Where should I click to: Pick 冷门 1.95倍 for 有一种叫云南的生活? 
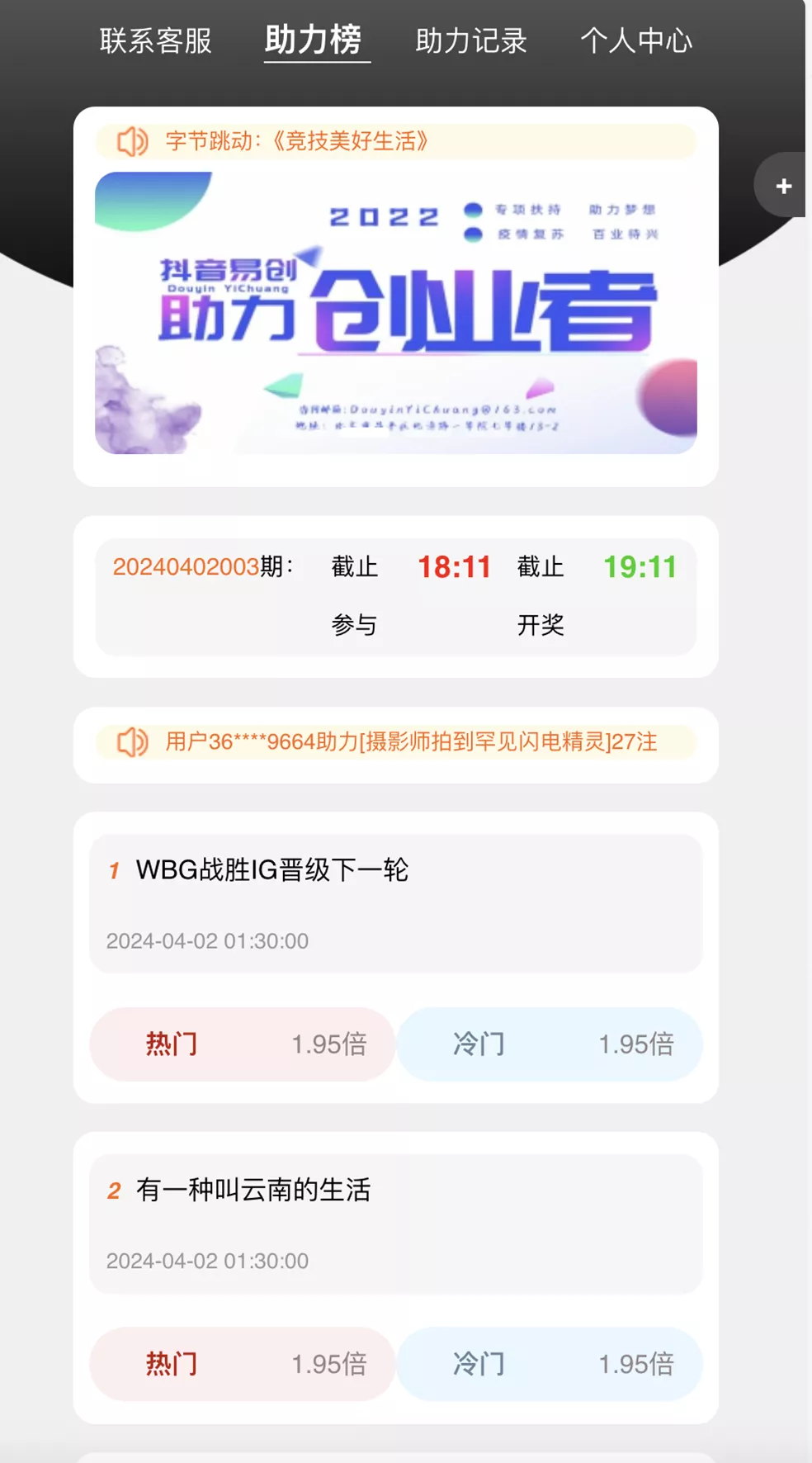(549, 1364)
